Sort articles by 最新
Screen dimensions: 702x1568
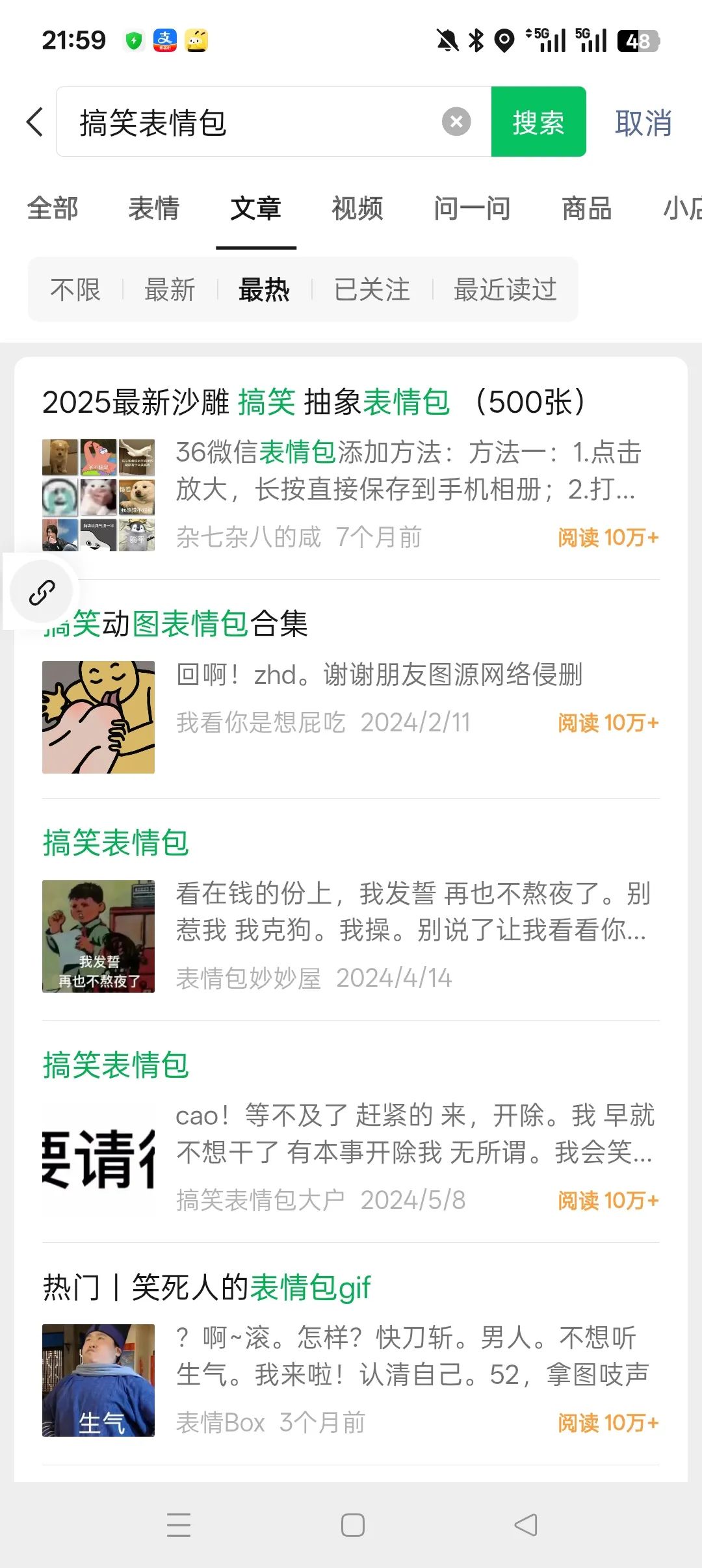(170, 289)
